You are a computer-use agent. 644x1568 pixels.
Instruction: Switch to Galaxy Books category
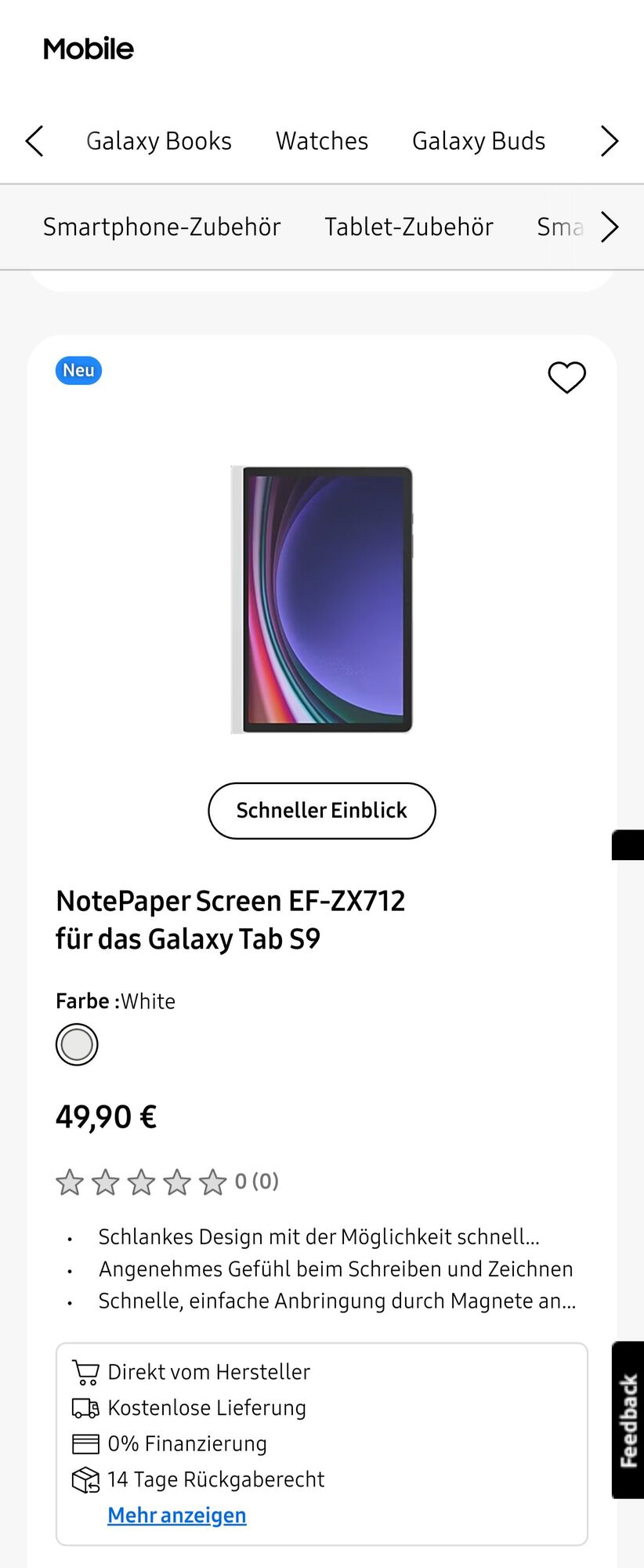(x=159, y=141)
